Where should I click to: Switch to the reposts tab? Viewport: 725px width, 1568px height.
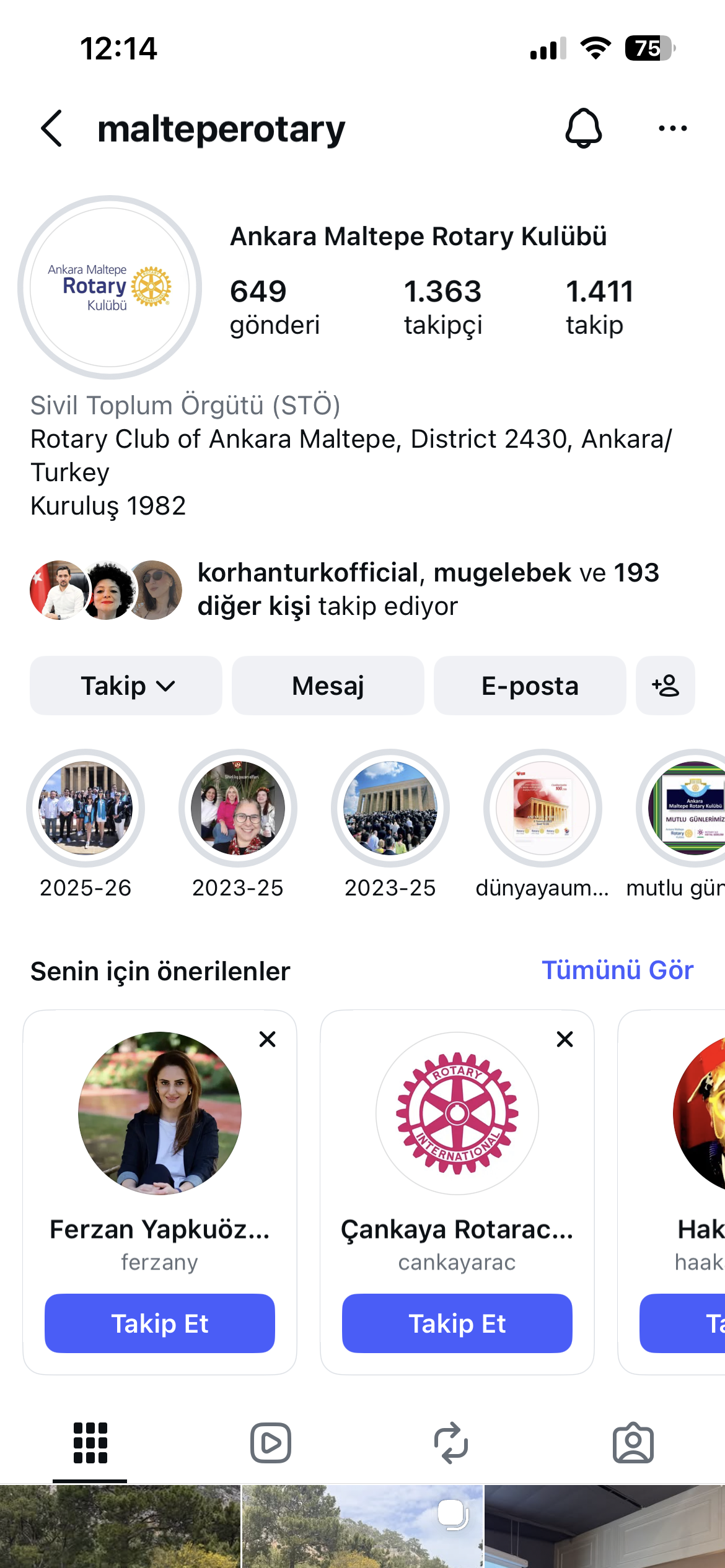tap(451, 1443)
